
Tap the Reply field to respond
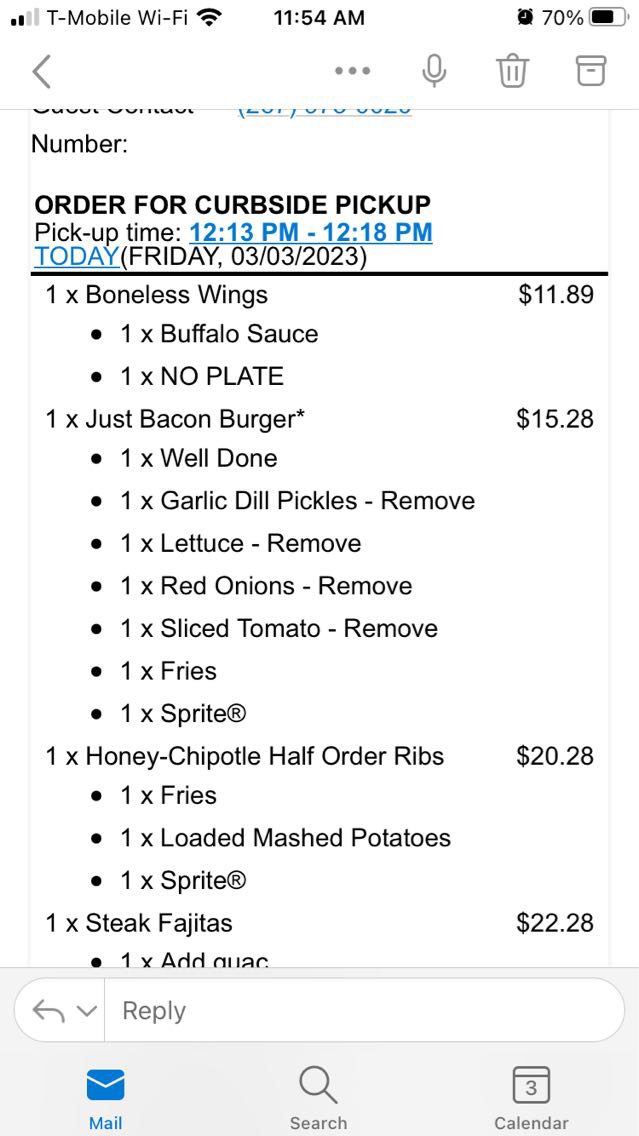tap(360, 1011)
